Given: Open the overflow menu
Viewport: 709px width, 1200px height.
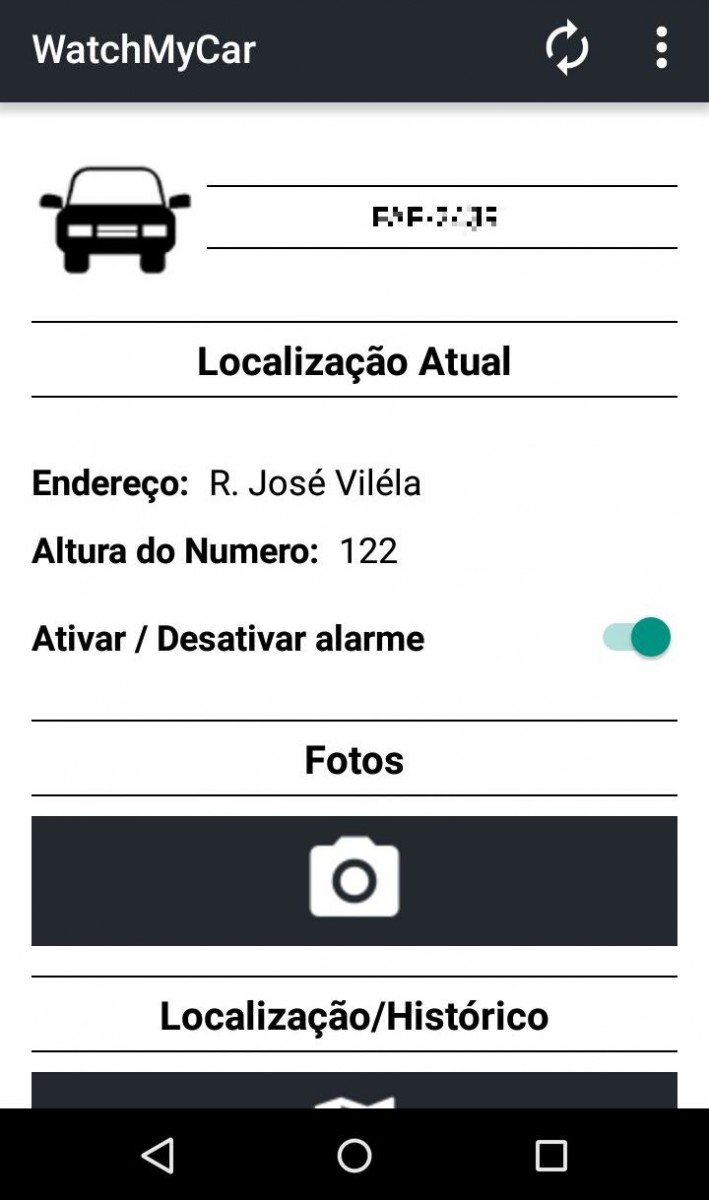Looking at the screenshot, I should [x=661, y=48].
